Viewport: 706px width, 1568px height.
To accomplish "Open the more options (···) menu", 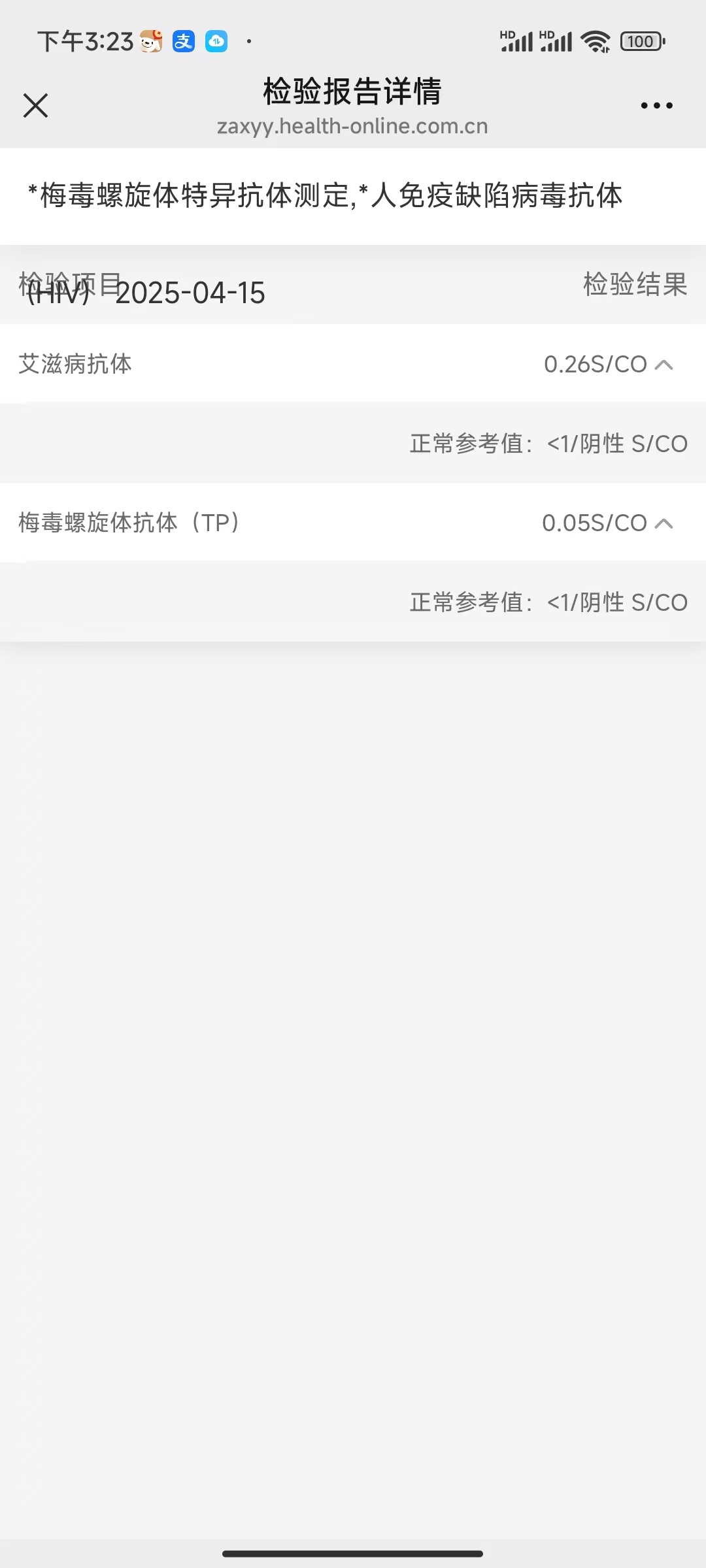I will (656, 105).
